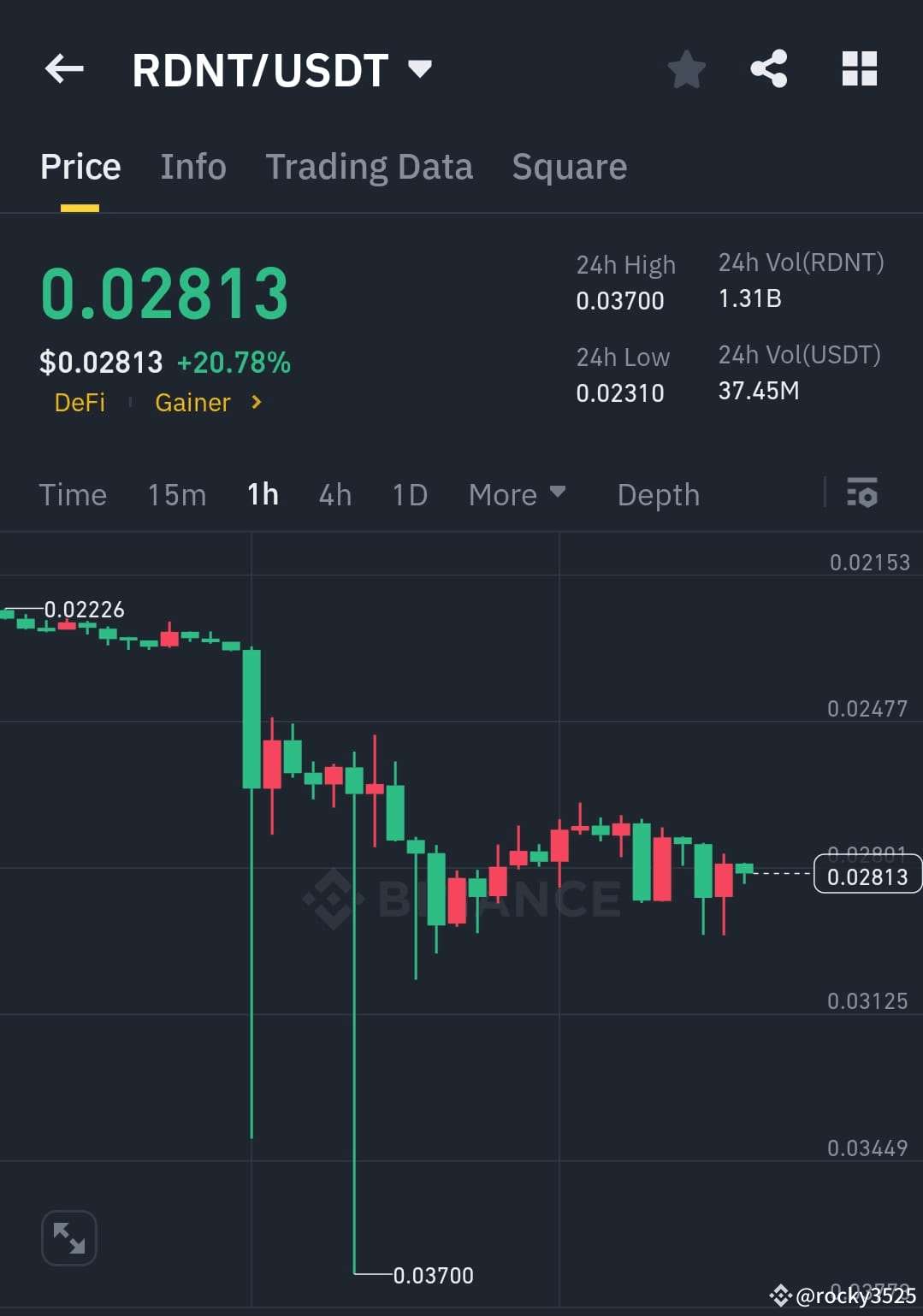Image resolution: width=923 pixels, height=1316 pixels.
Task: Open the share options for RDNT/USDT
Action: point(767,69)
